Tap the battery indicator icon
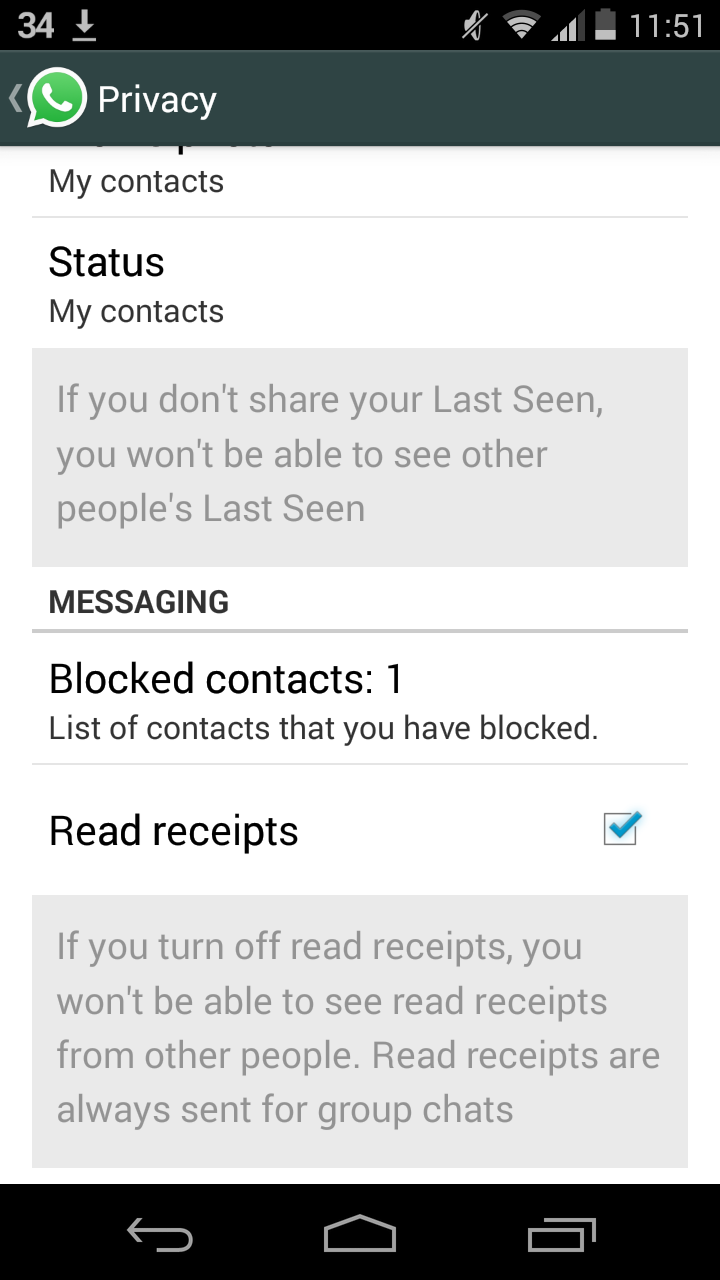This screenshot has height=1280, width=720. tap(605, 24)
